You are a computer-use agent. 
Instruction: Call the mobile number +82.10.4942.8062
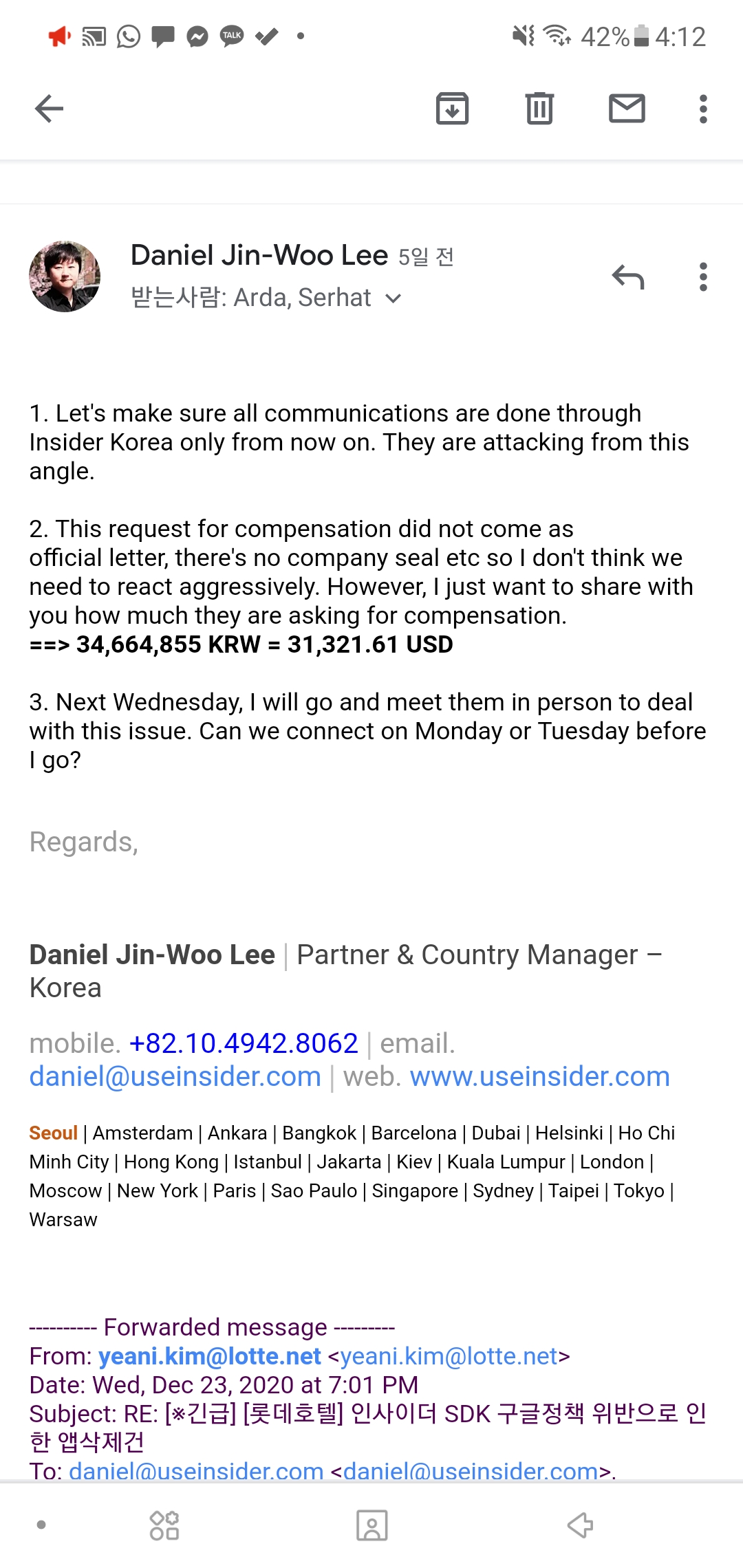pos(244,1043)
